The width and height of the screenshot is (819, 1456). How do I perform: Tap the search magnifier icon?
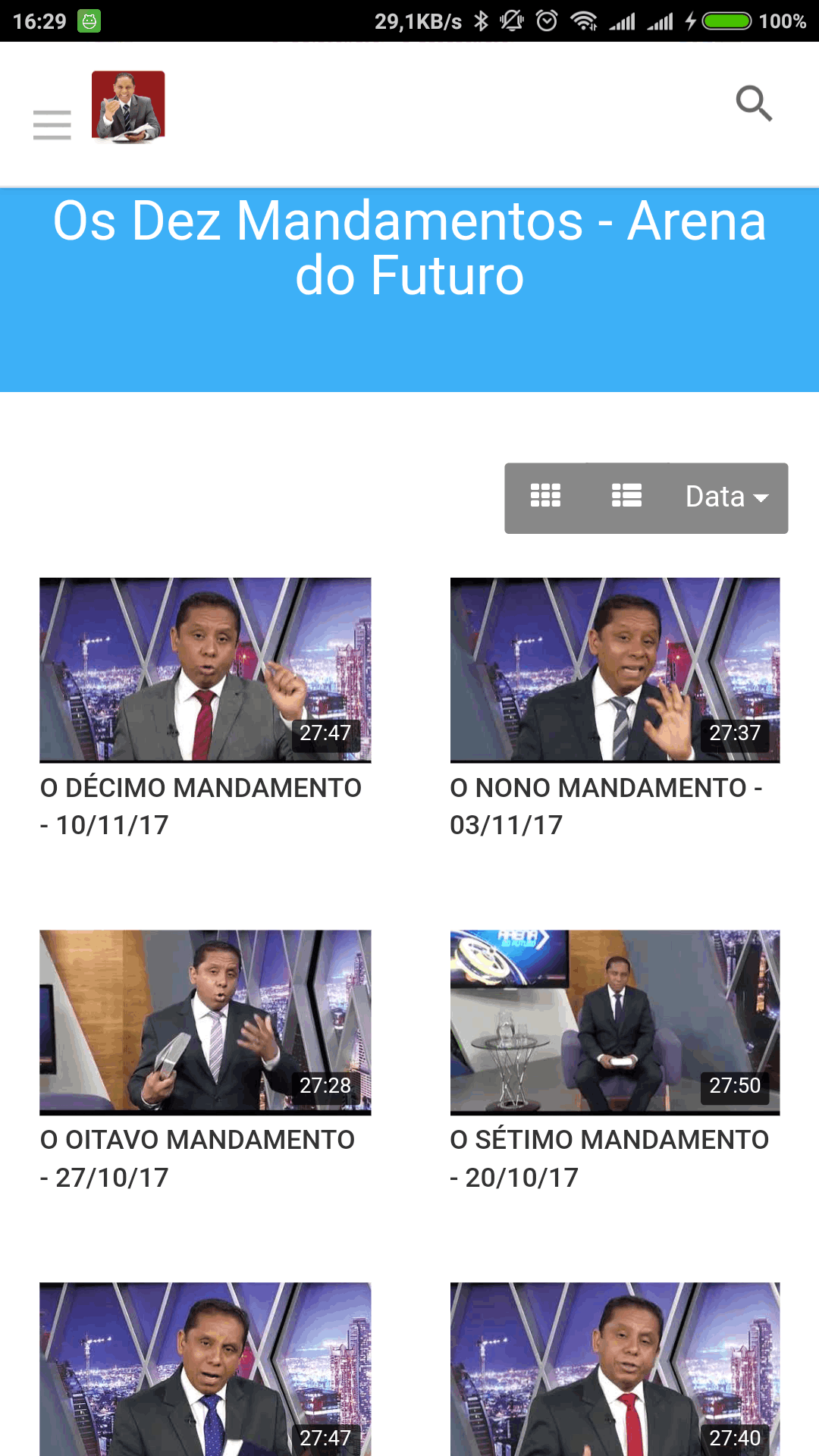click(x=754, y=103)
